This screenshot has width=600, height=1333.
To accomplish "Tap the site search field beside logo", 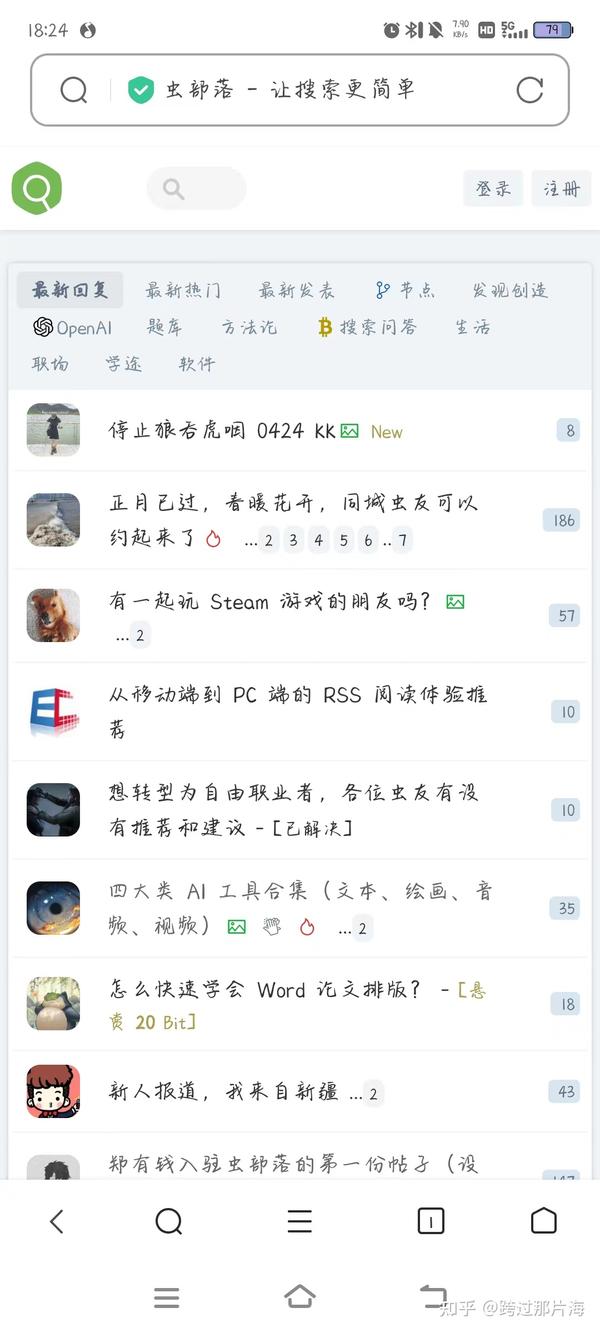I will (x=196, y=188).
